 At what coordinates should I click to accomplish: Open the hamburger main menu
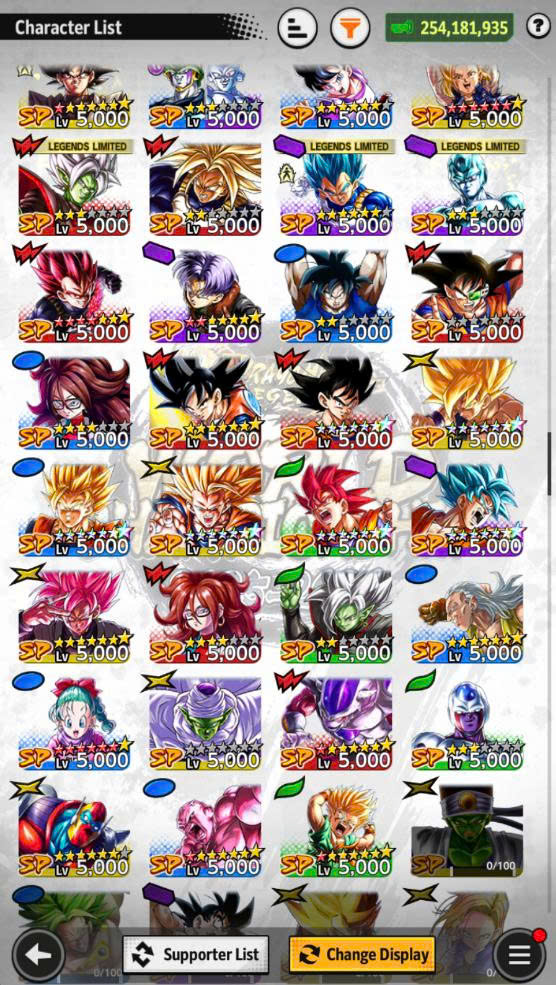click(x=520, y=955)
